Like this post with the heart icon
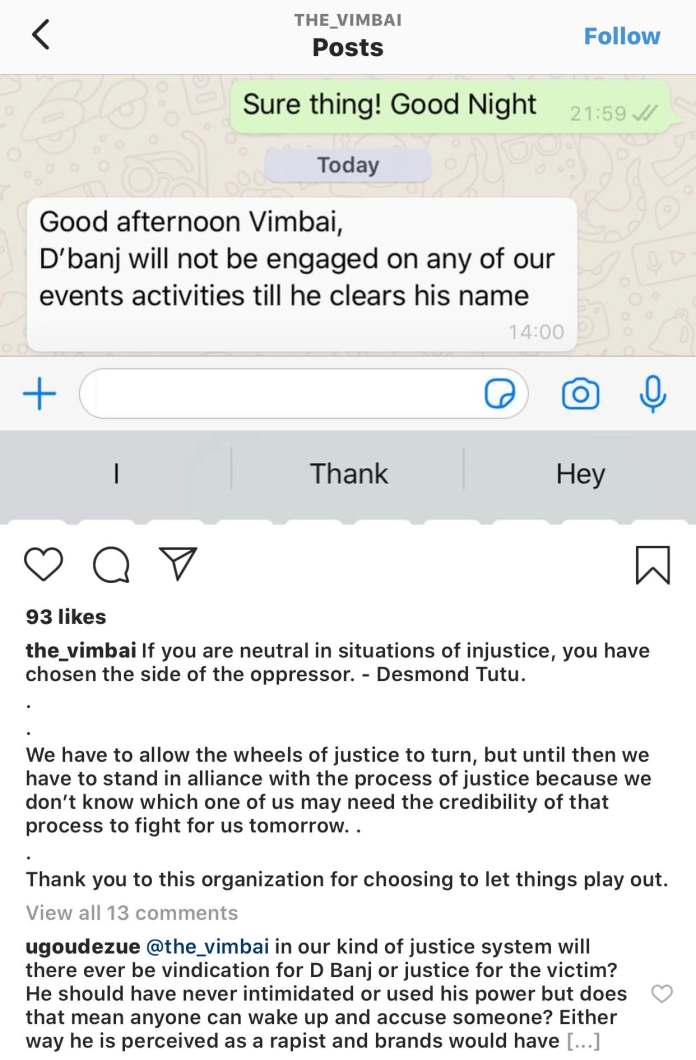Screen dimensions: 696x1060 point(43,565)
